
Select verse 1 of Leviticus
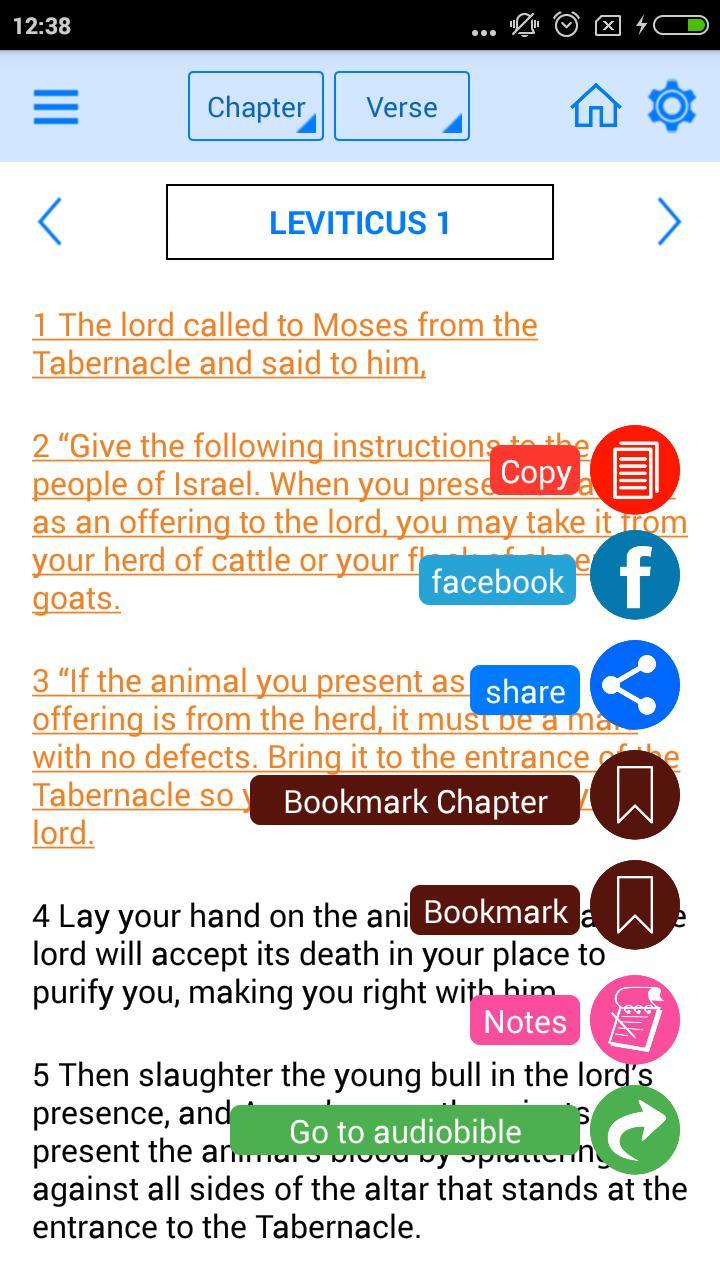(284, 344)
